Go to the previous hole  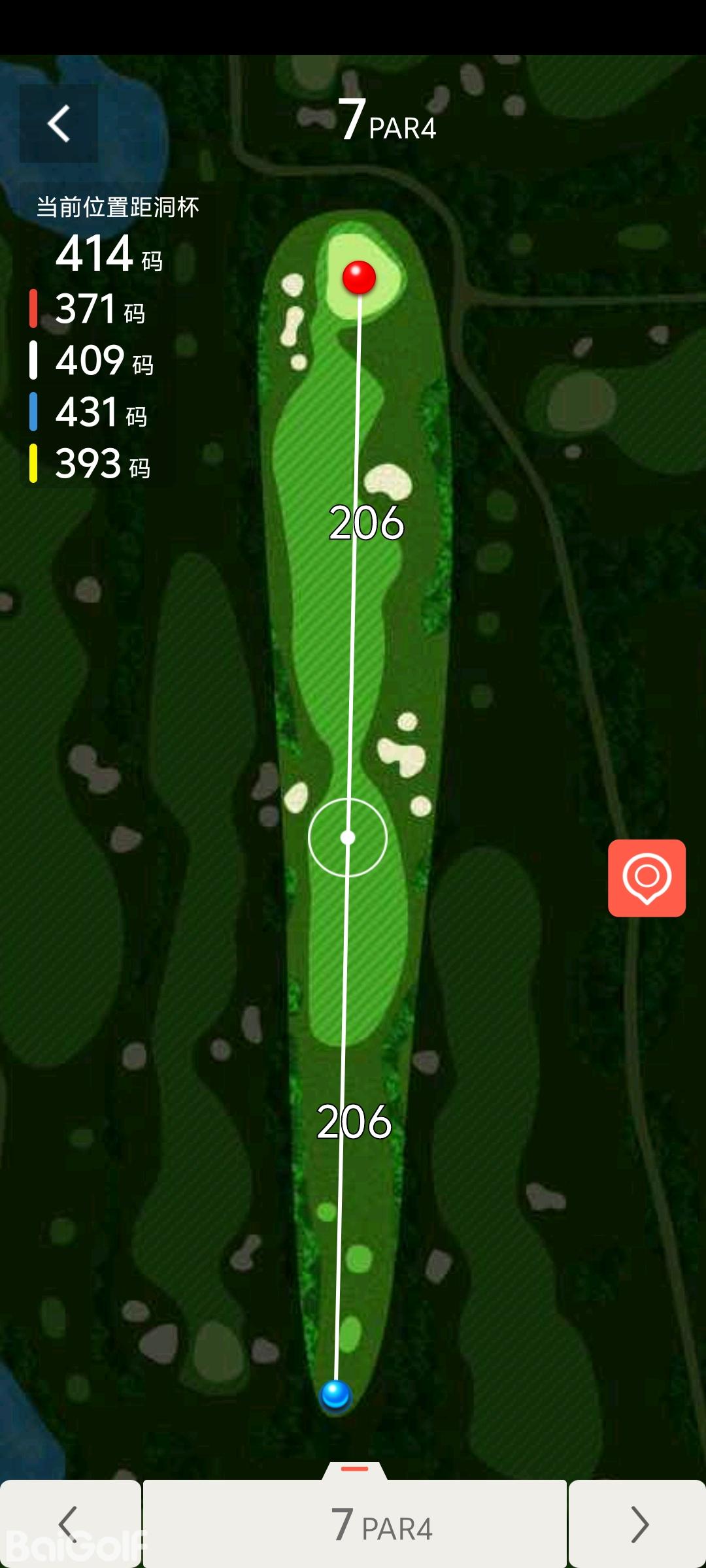69,1524
